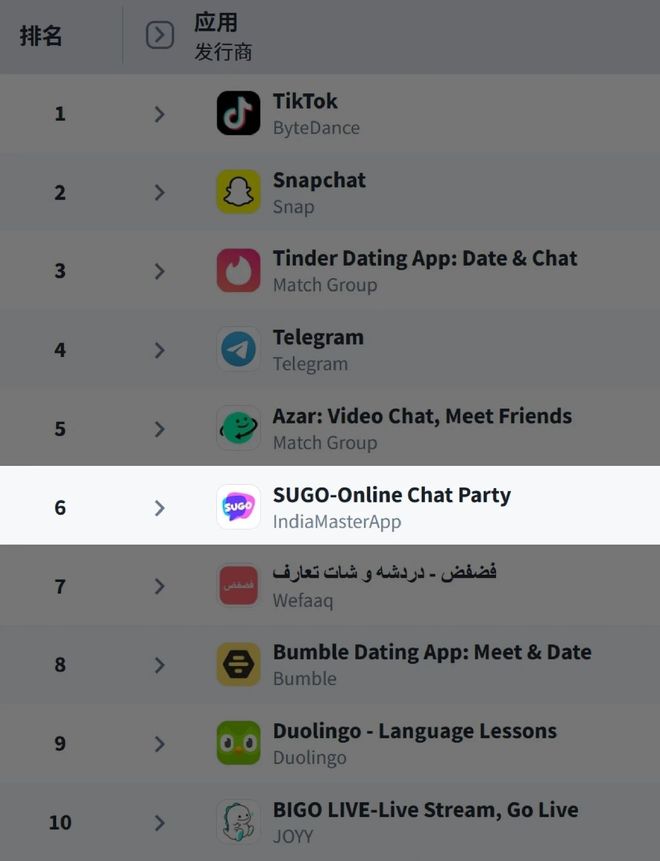Expand the Bumble Dating App row
Viewport: 660px width, 861px height.
[x=160, y=665]
